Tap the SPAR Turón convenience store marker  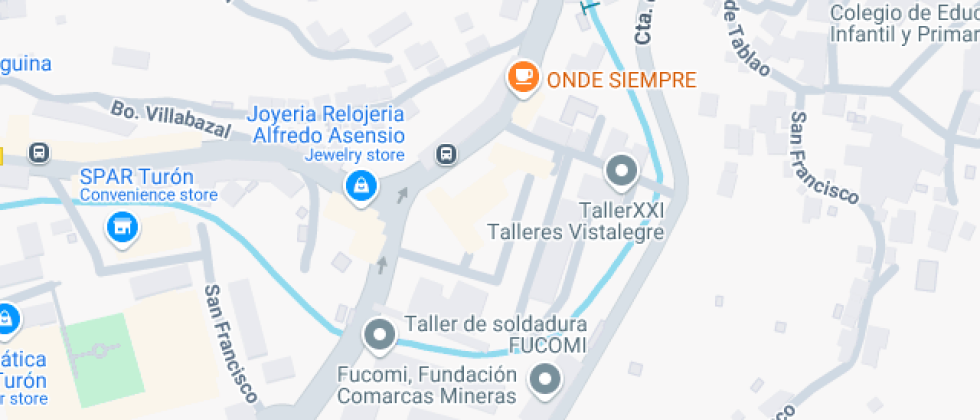pyautogui.click(x=123, y=228)
